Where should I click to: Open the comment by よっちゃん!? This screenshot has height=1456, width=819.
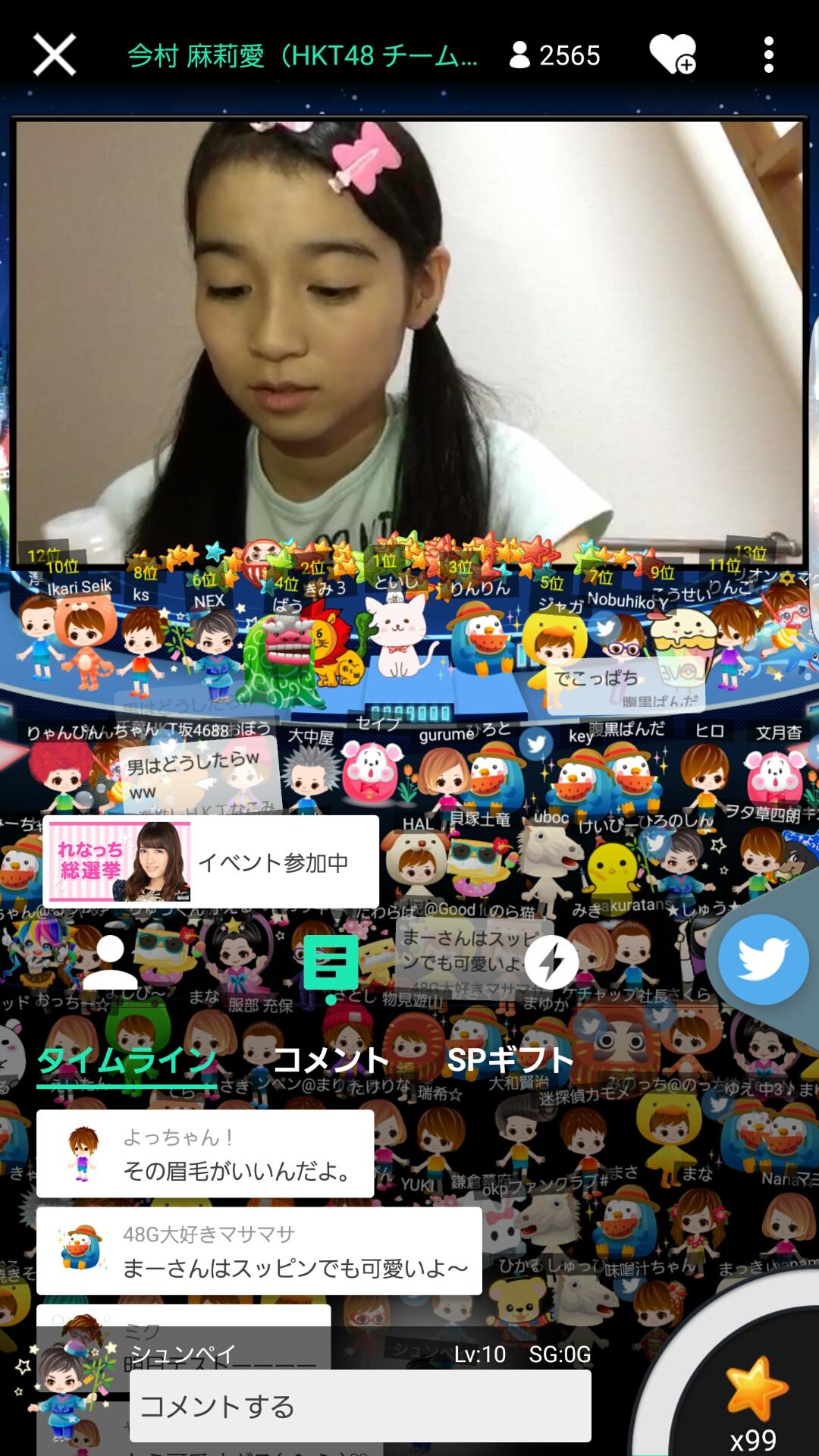click(x=205, y=1153)
